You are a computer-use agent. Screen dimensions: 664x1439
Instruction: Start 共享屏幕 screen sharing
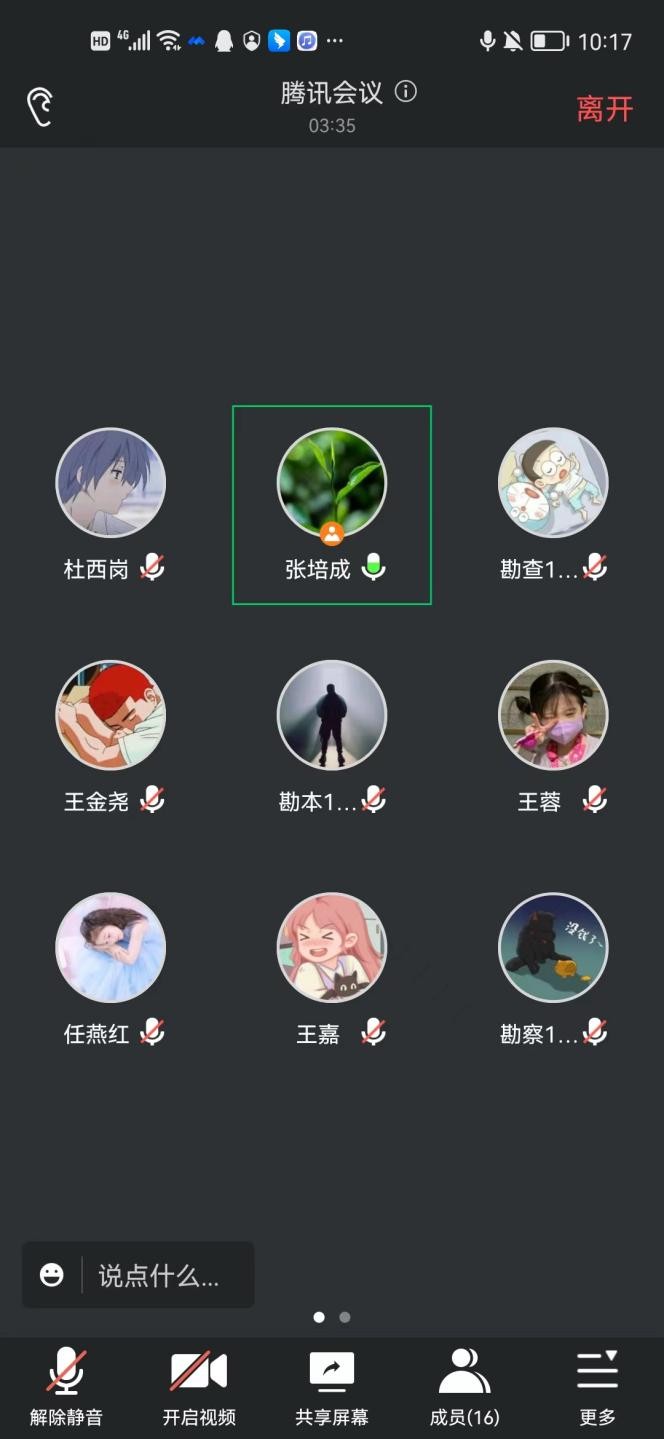click(x=332, y=1387)
